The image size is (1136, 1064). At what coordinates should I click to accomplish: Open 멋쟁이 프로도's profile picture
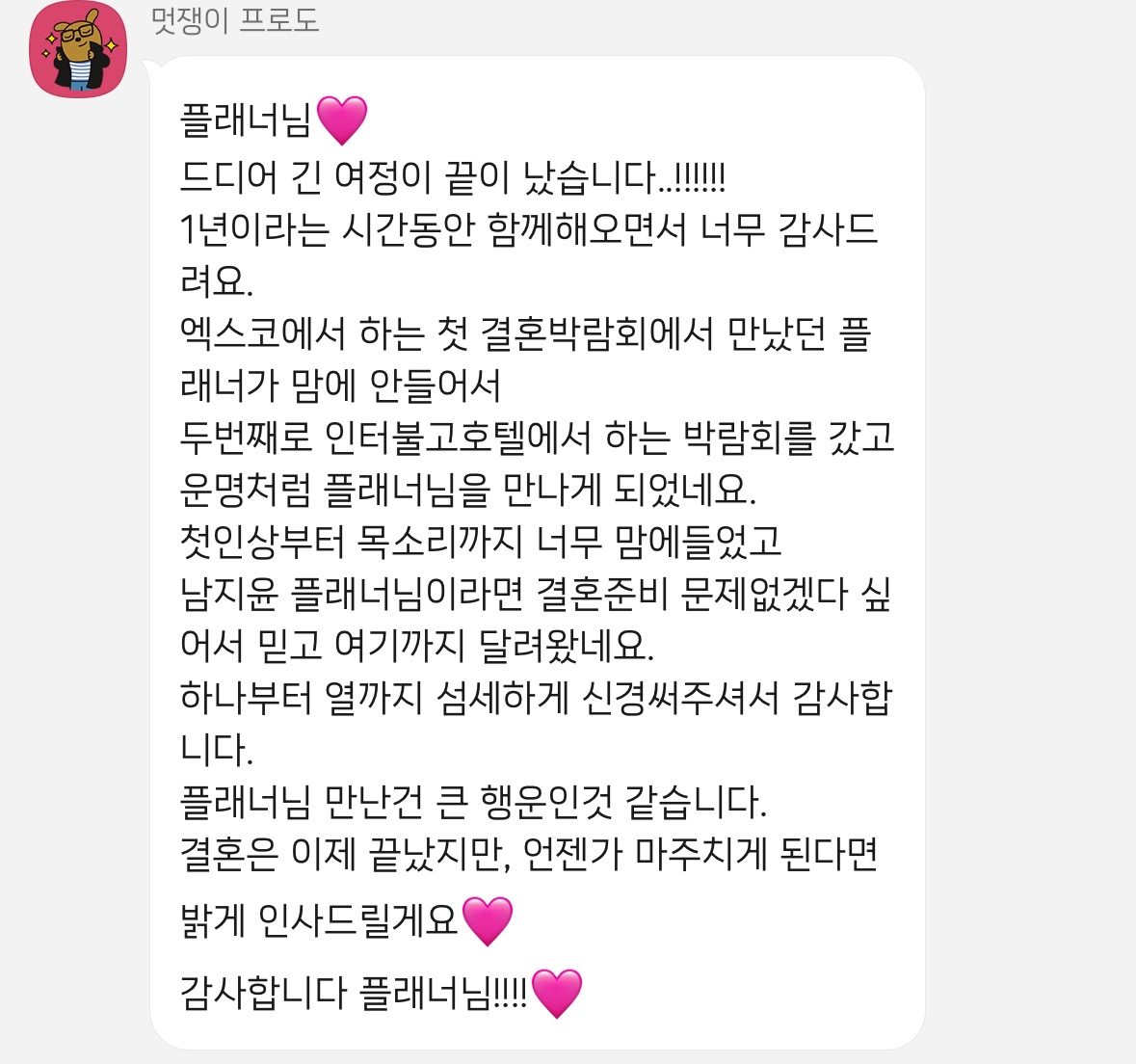click(x=79, y=50)
